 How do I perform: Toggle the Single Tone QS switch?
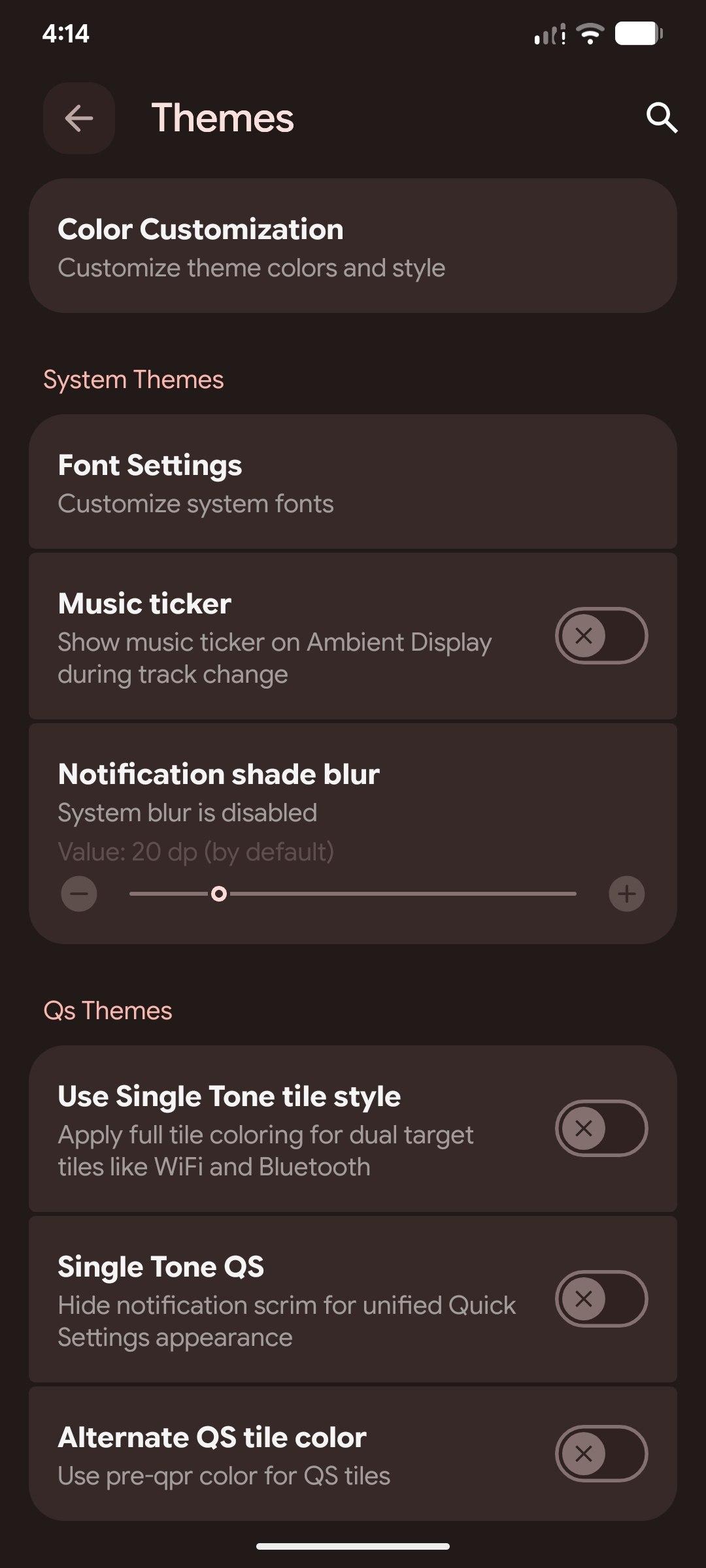(x=601, y=1299)
